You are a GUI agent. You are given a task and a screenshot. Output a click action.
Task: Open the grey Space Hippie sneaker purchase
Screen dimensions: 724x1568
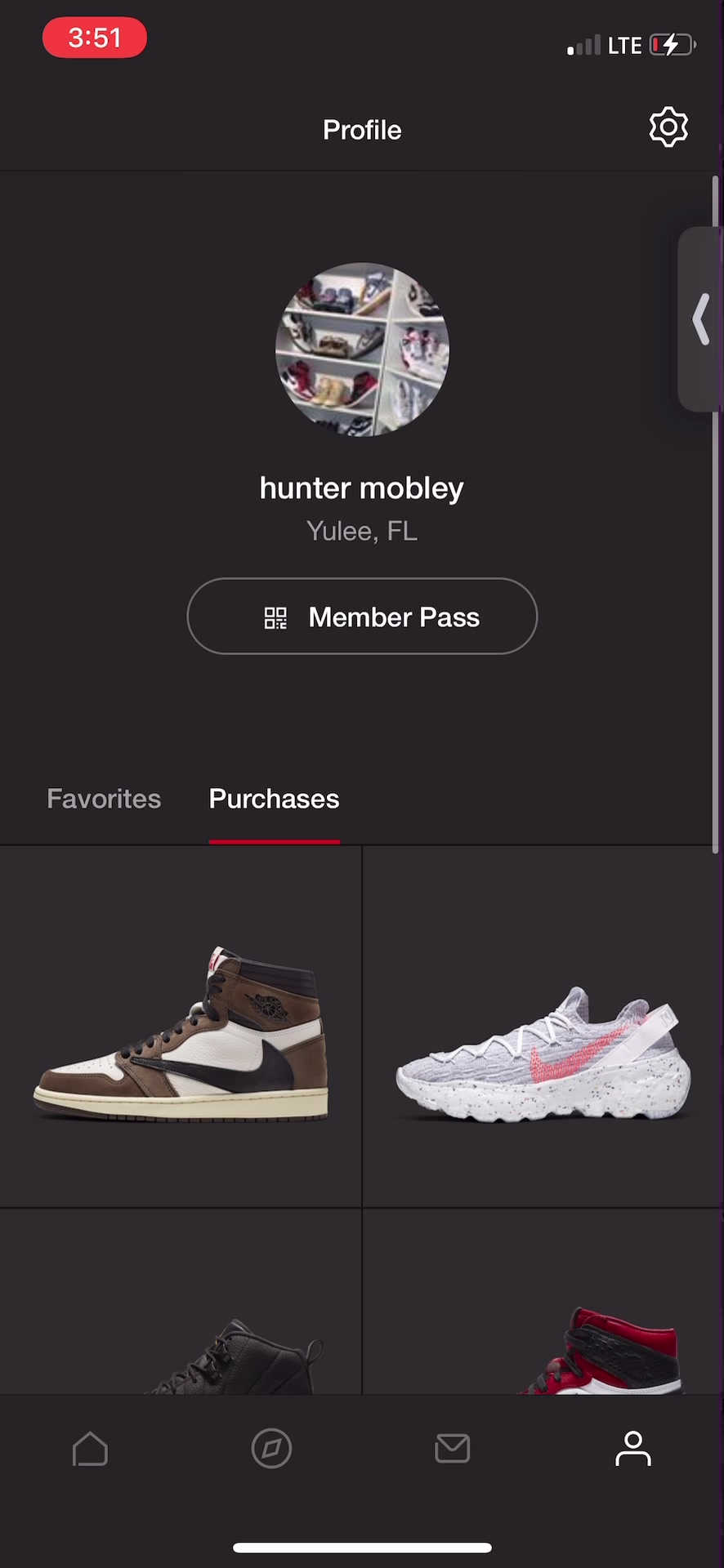click(543, 1027)
